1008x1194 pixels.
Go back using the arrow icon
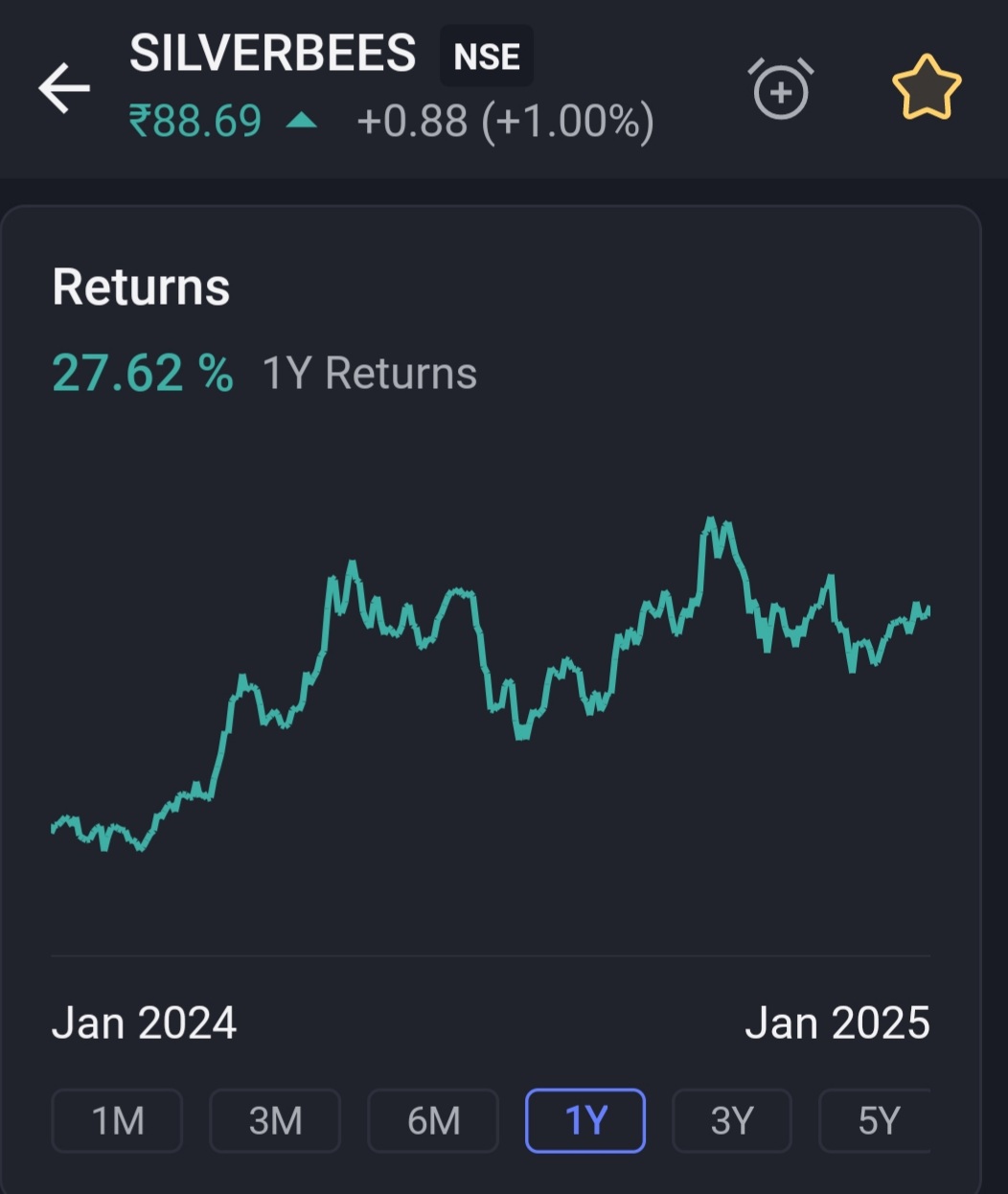64,88
